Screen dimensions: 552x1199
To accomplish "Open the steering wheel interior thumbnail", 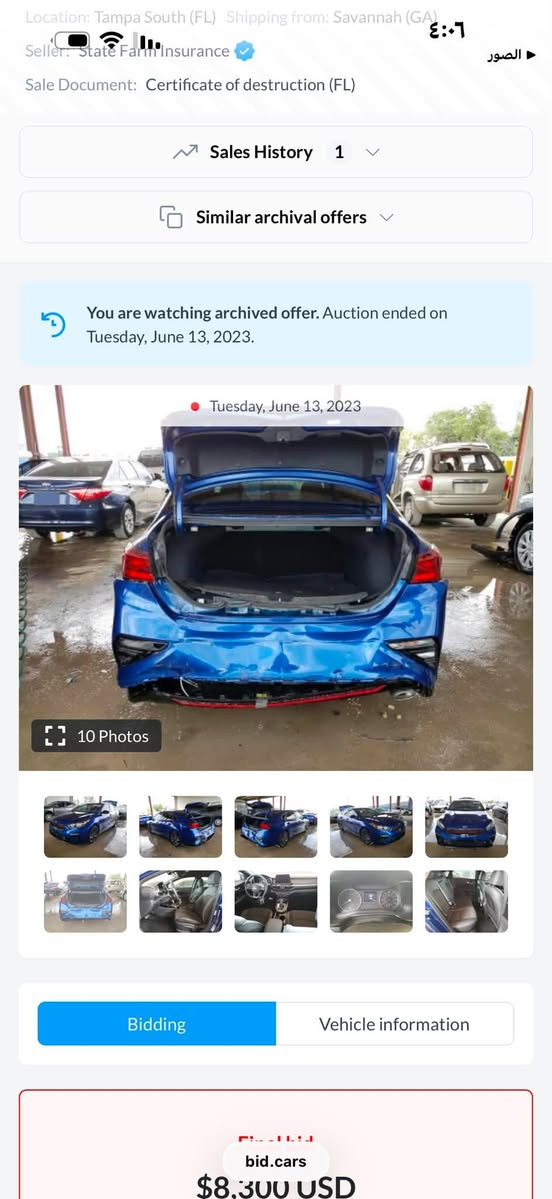I will pos(275,902).
